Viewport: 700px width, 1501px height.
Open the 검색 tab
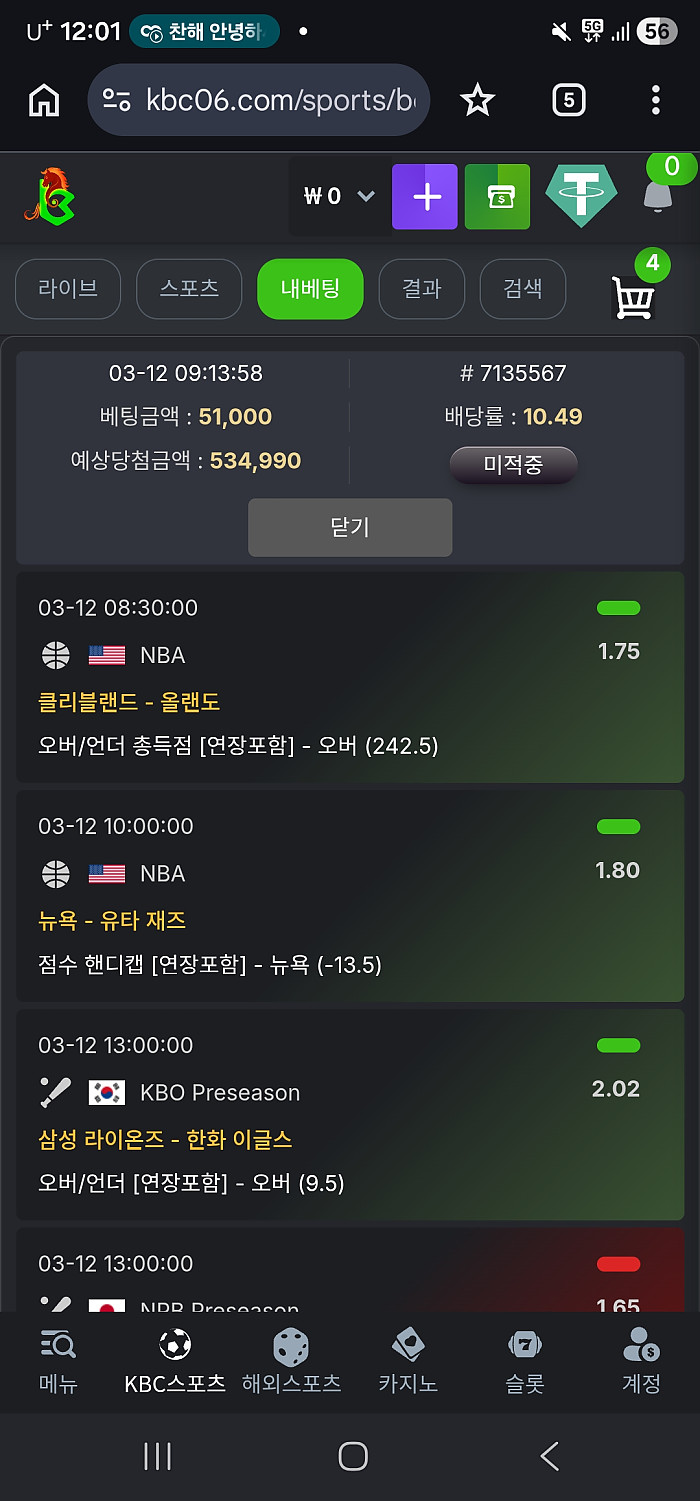tap(522, 289)
